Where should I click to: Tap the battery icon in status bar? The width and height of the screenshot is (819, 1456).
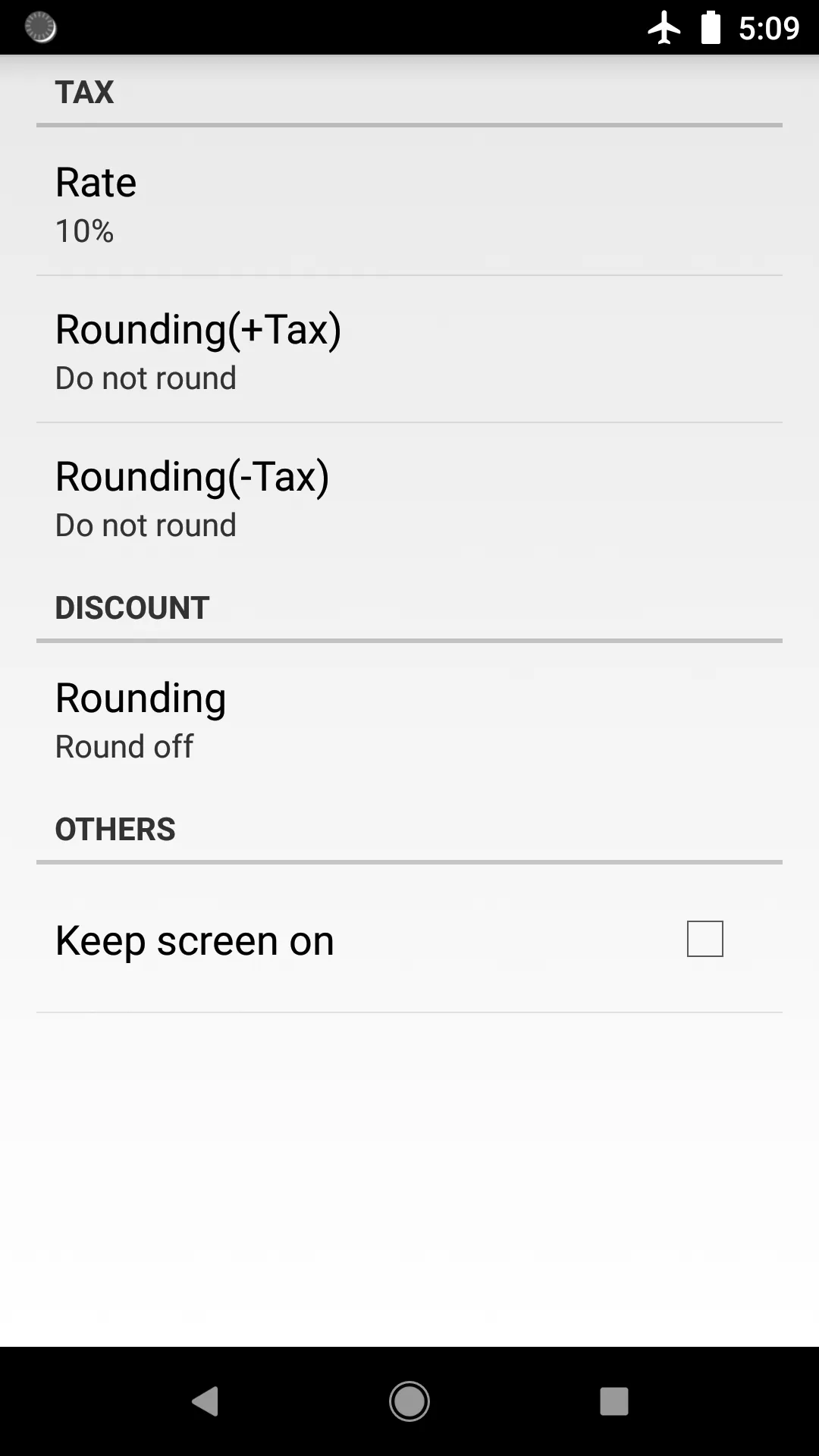click(x=710, y=27)
